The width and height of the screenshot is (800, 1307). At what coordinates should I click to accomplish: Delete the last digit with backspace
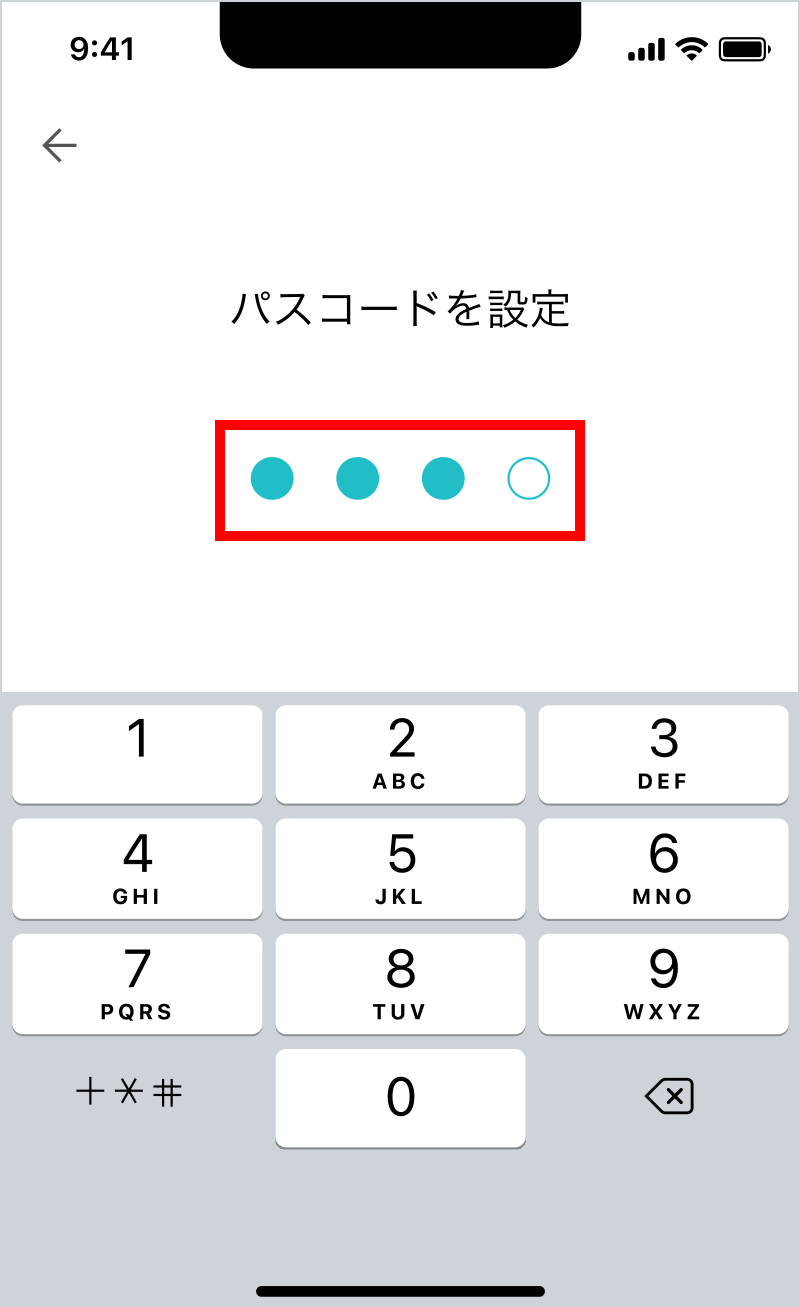tap(669, 1097)
